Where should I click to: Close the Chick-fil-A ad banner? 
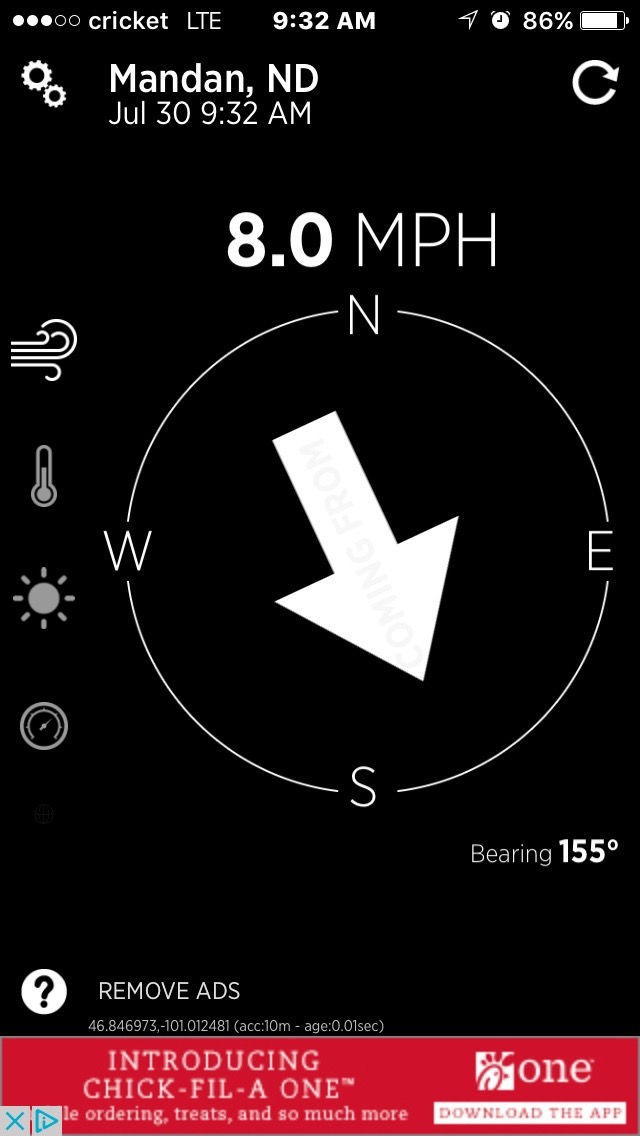click(13, 1122)
